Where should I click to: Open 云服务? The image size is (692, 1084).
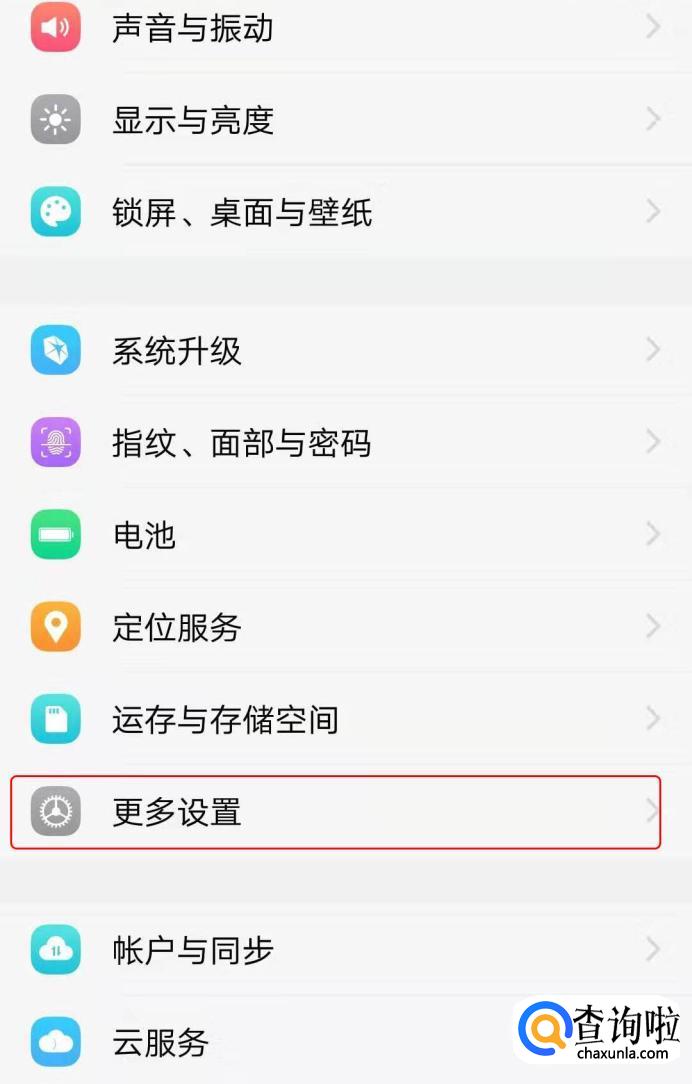point(346,1041)
